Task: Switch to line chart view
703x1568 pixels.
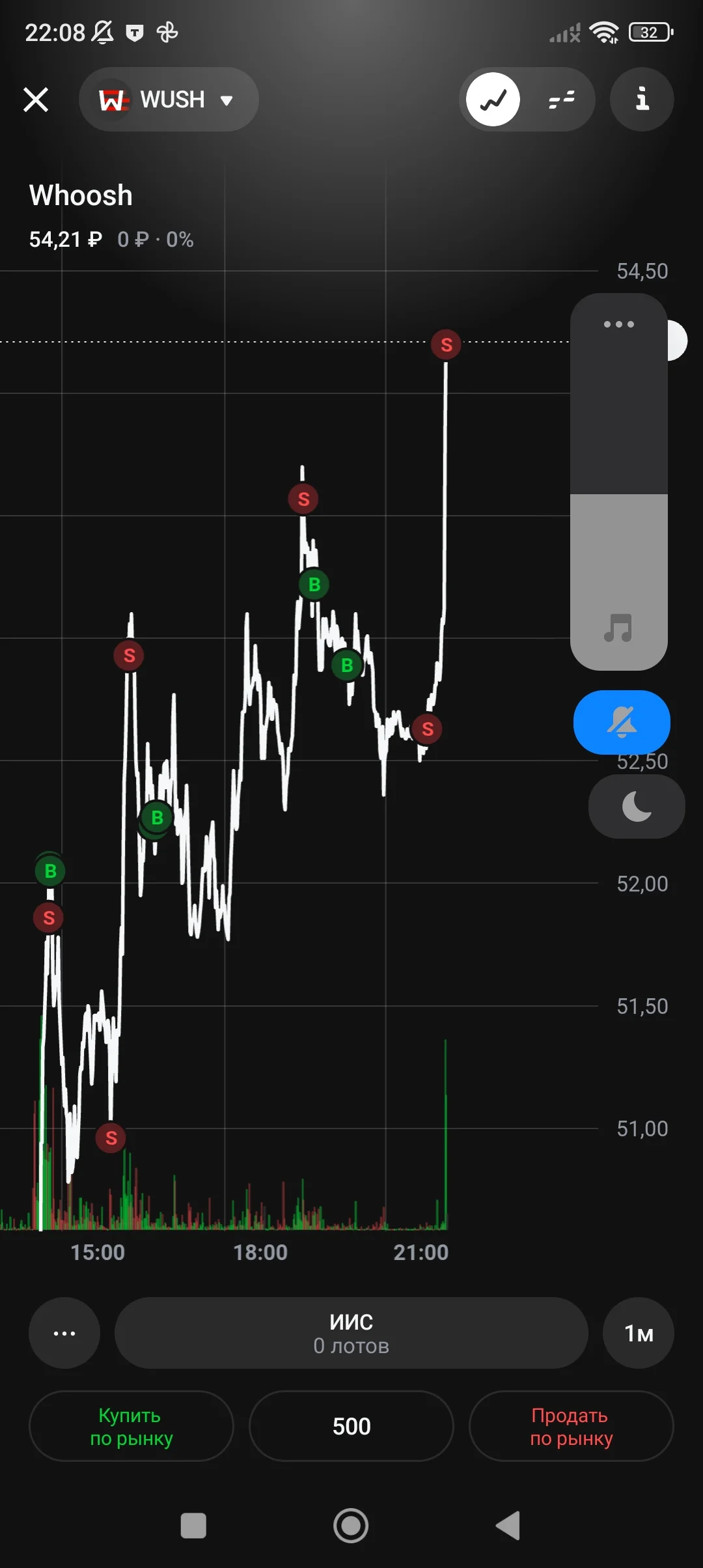Action: click(493, 100)
